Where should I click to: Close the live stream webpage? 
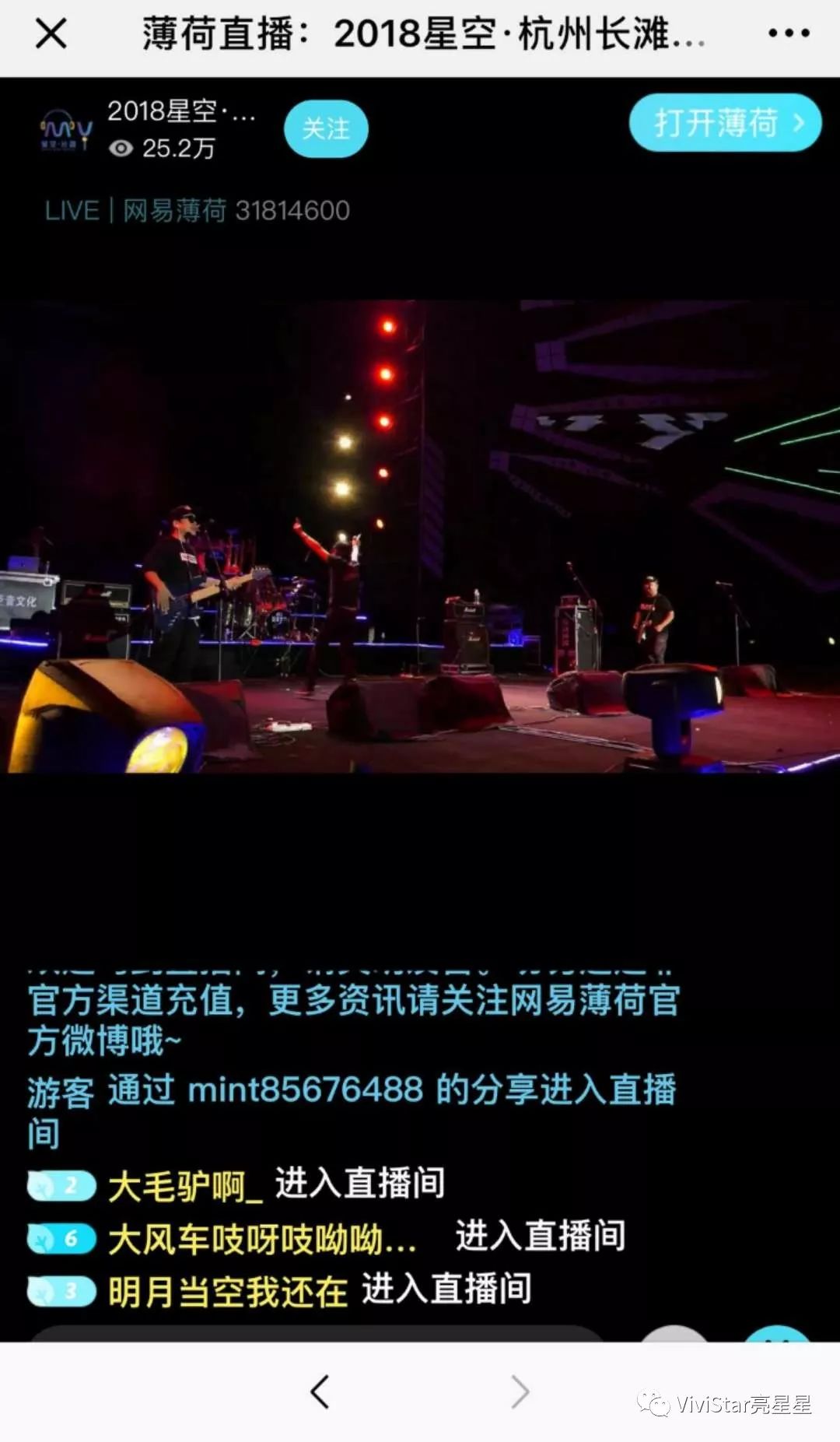tap(51, 34)
